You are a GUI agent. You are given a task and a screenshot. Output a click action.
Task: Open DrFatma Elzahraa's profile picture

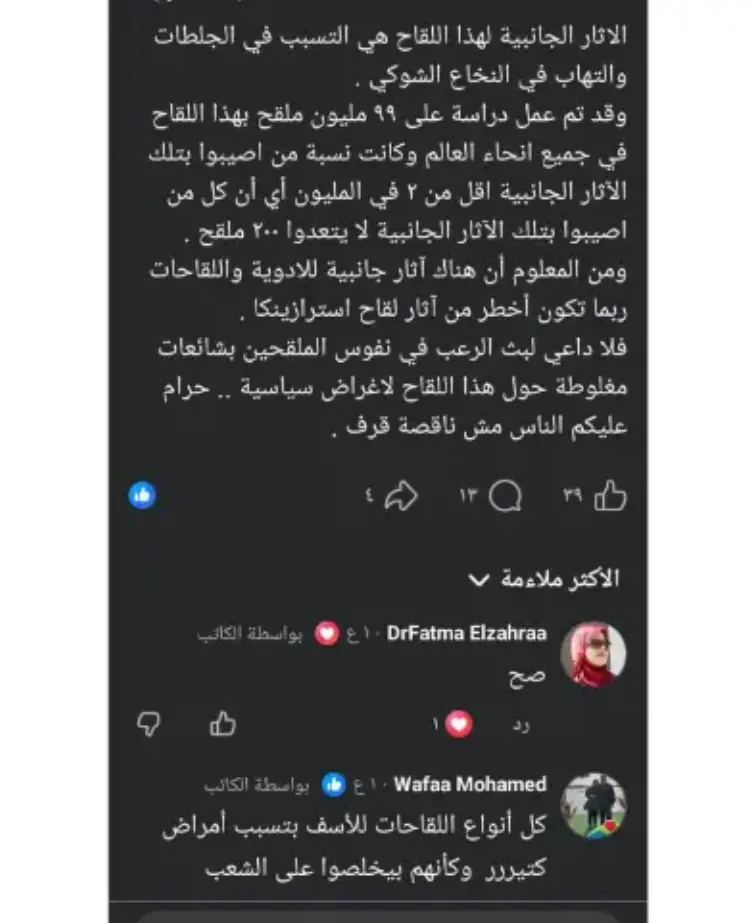coord(593,654)
